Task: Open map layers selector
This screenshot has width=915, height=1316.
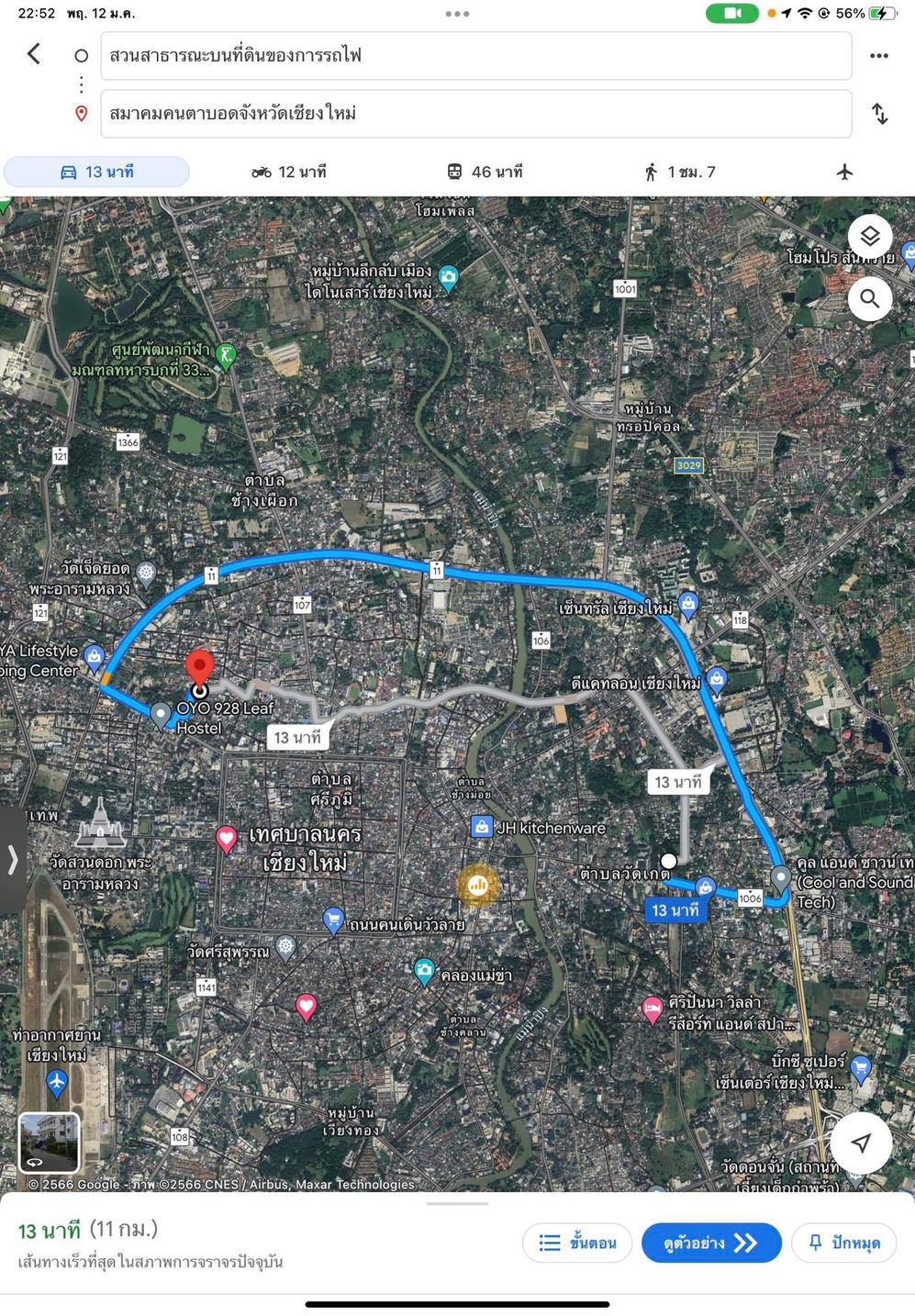Action: [x=870, y=237]
